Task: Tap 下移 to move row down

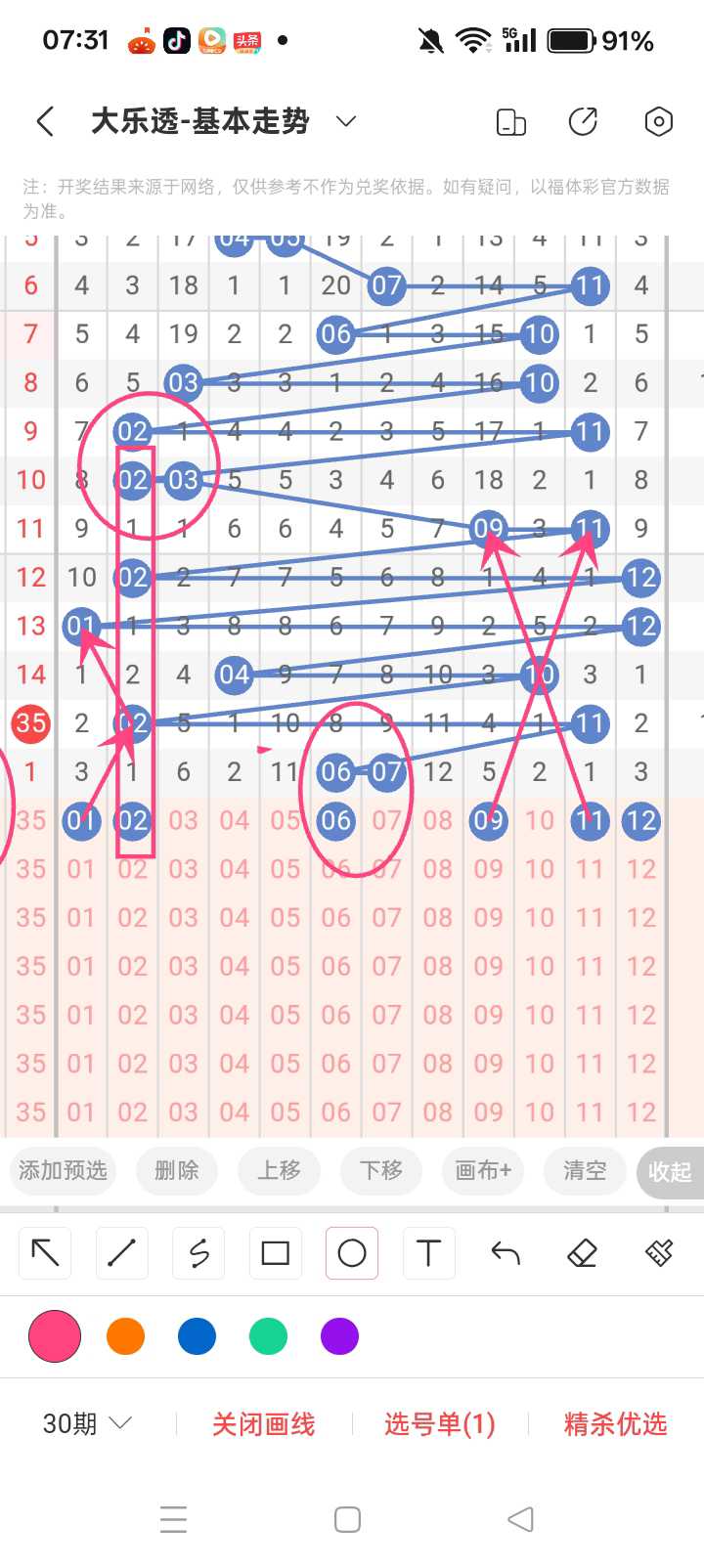Action: pos(381,1170)
